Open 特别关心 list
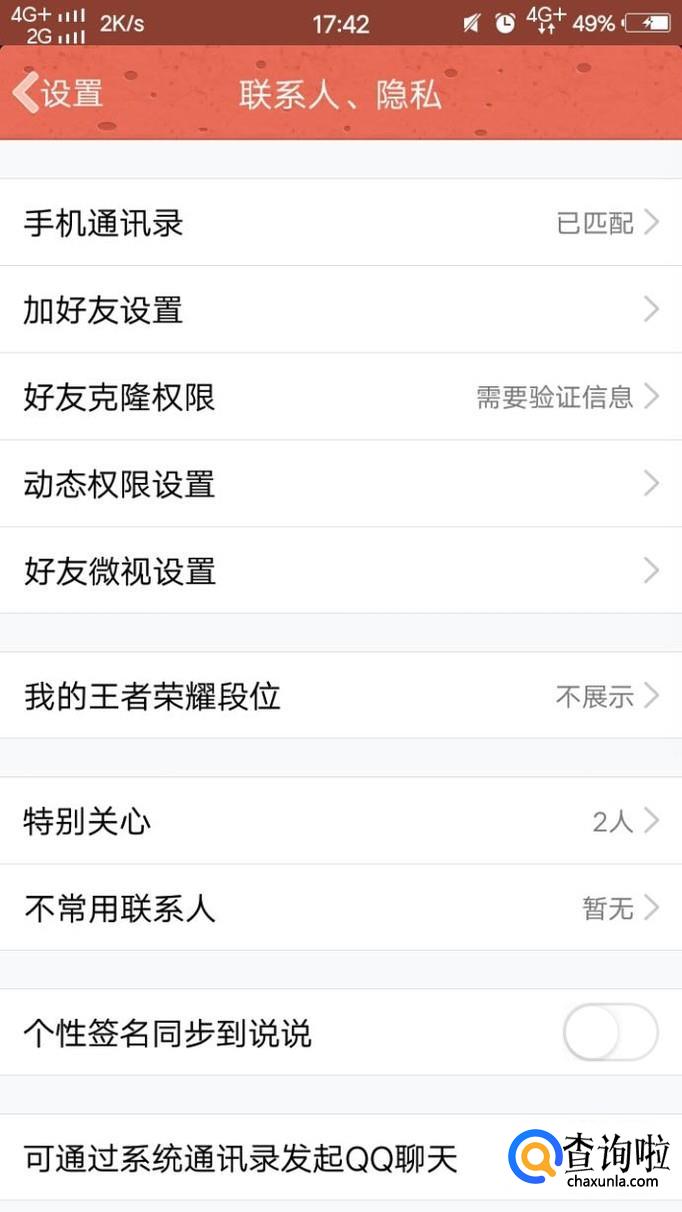Screen dimensions: 682x1212 [x=340, y=821]
